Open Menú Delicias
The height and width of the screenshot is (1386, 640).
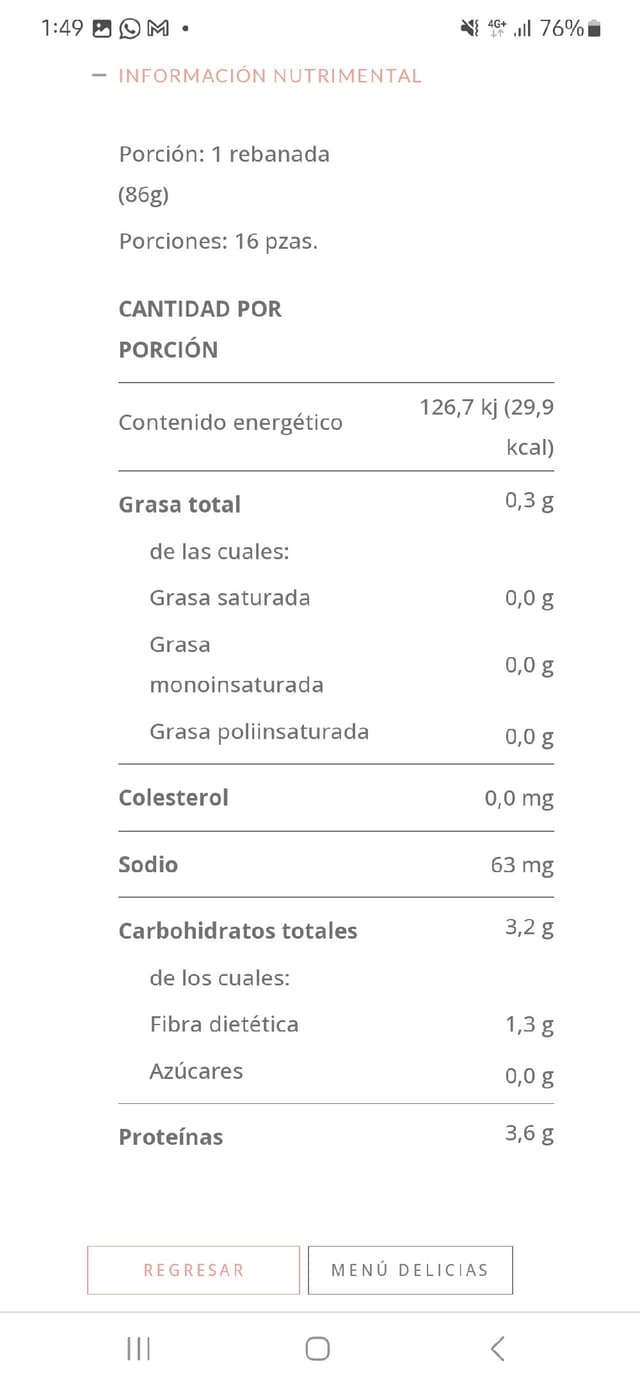click(x=410, y=1270)
